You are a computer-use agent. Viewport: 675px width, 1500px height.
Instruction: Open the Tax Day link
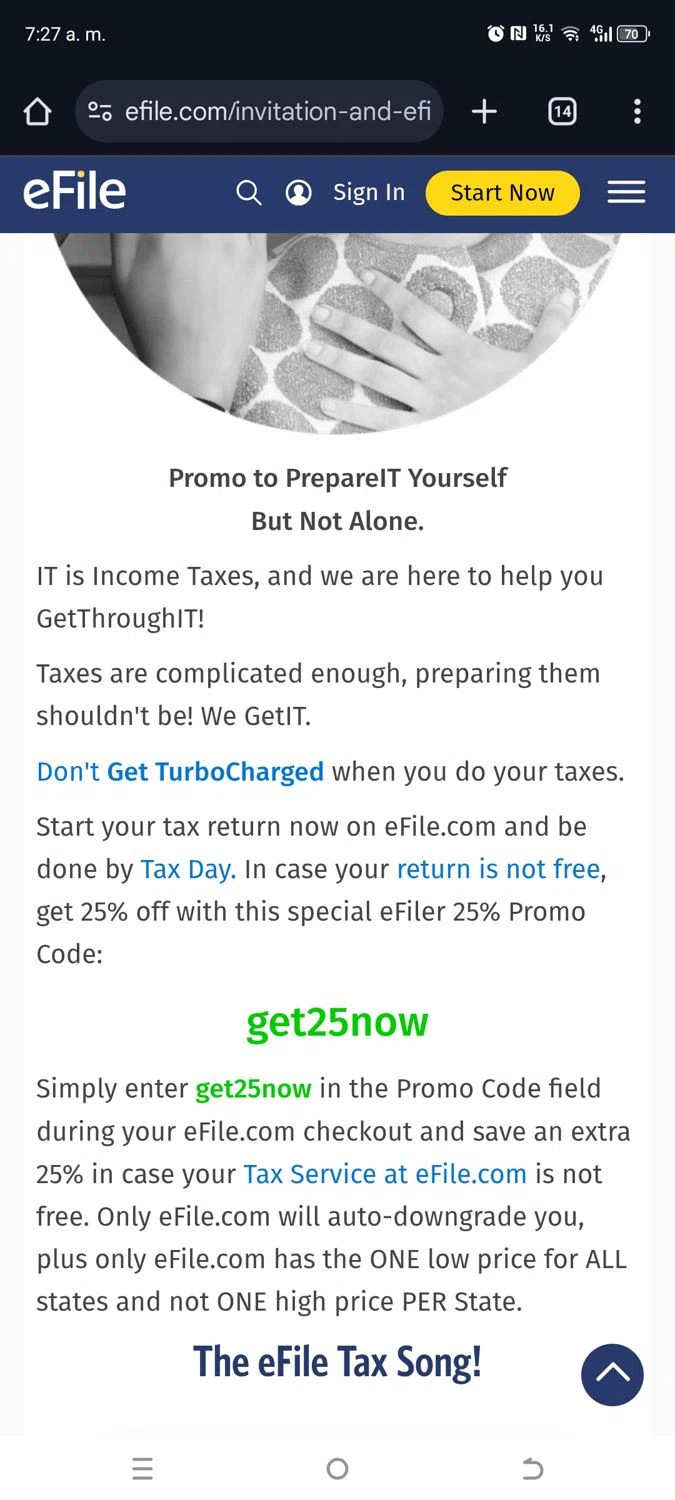click(188, 869)
